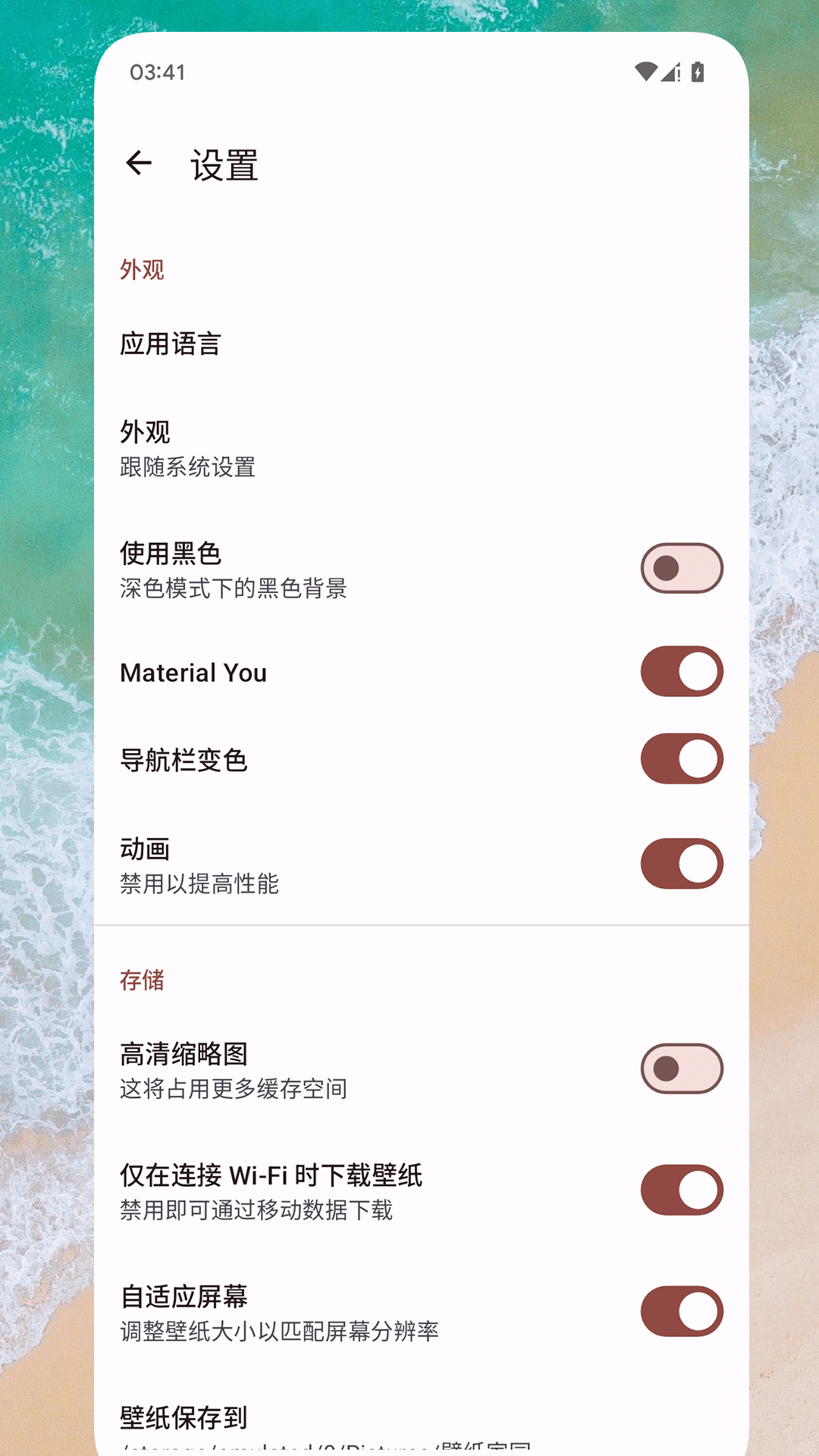Screen dimensions: 819x1456
Task: Click the 跟随系统设置 subtitle text
Action: [188, 468]
